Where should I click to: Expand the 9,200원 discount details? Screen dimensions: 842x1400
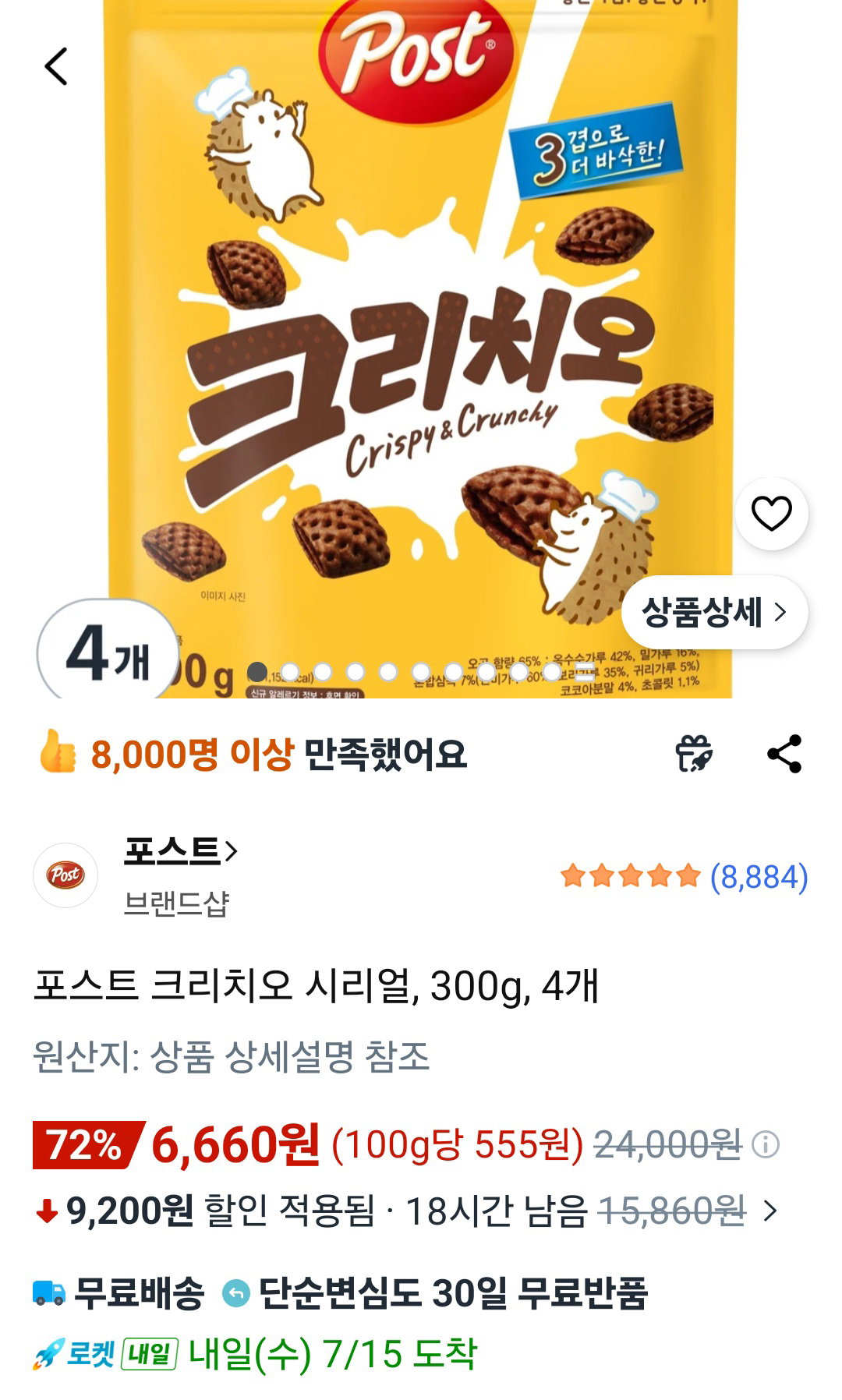pyautogui.click(x=769, y=1211)
